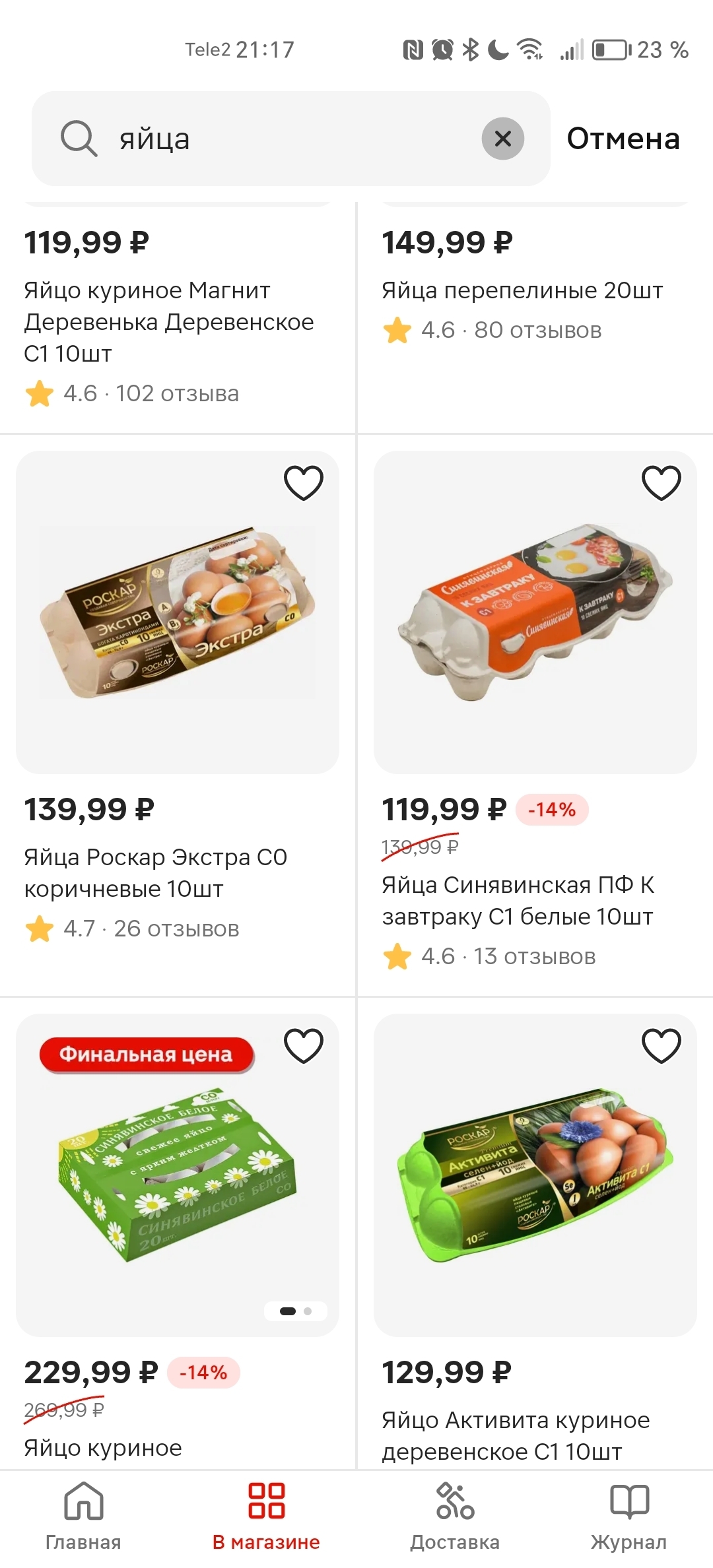Image resolution: width=713 pixels, height=1568 pixels.
Task: Open the Синявинское белое 20шт egg card
Action: click(x=177, y=1175)
